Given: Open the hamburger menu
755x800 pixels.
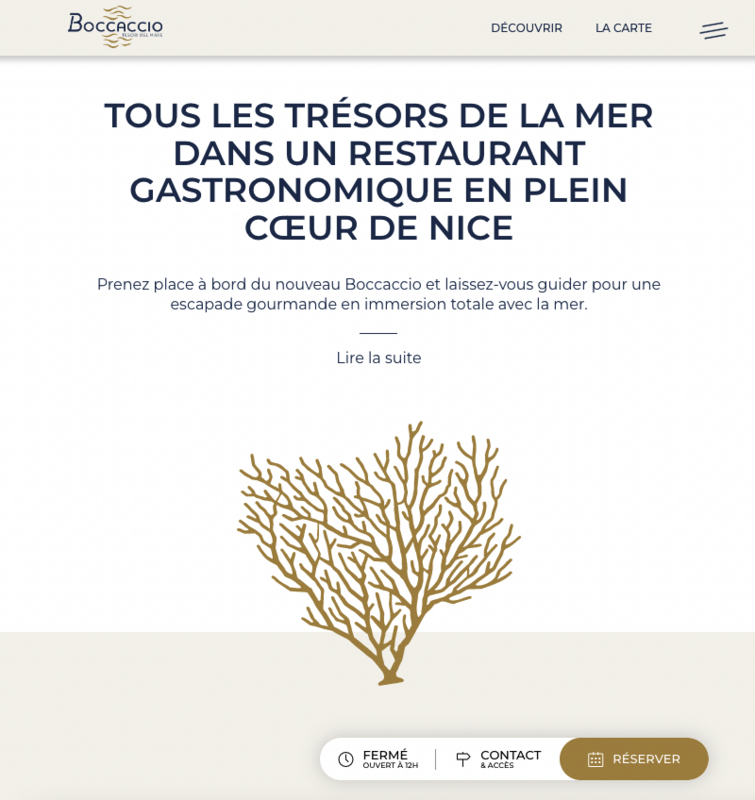Looking at the screenshot, I should (713, 30).
